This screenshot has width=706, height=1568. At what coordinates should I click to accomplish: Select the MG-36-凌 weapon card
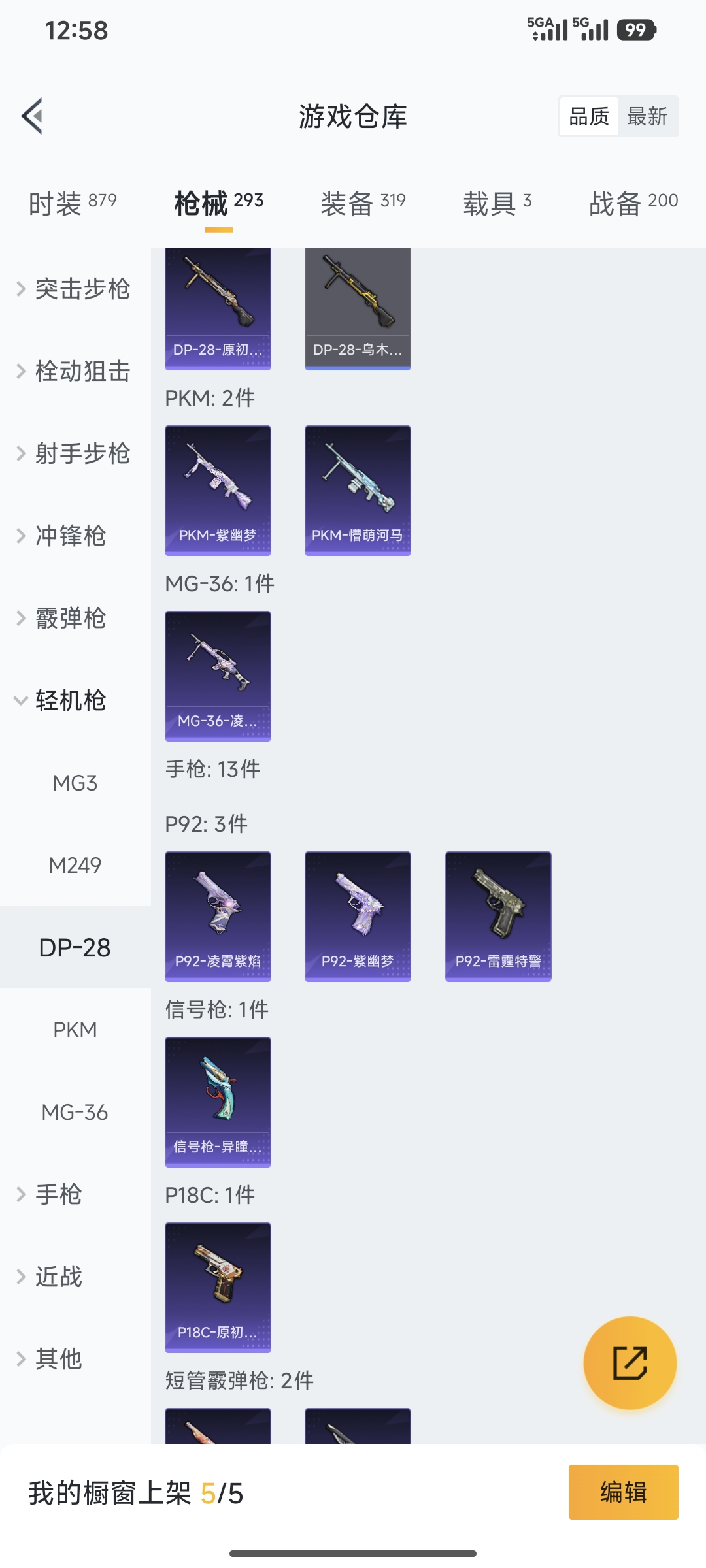pos(218,677)
